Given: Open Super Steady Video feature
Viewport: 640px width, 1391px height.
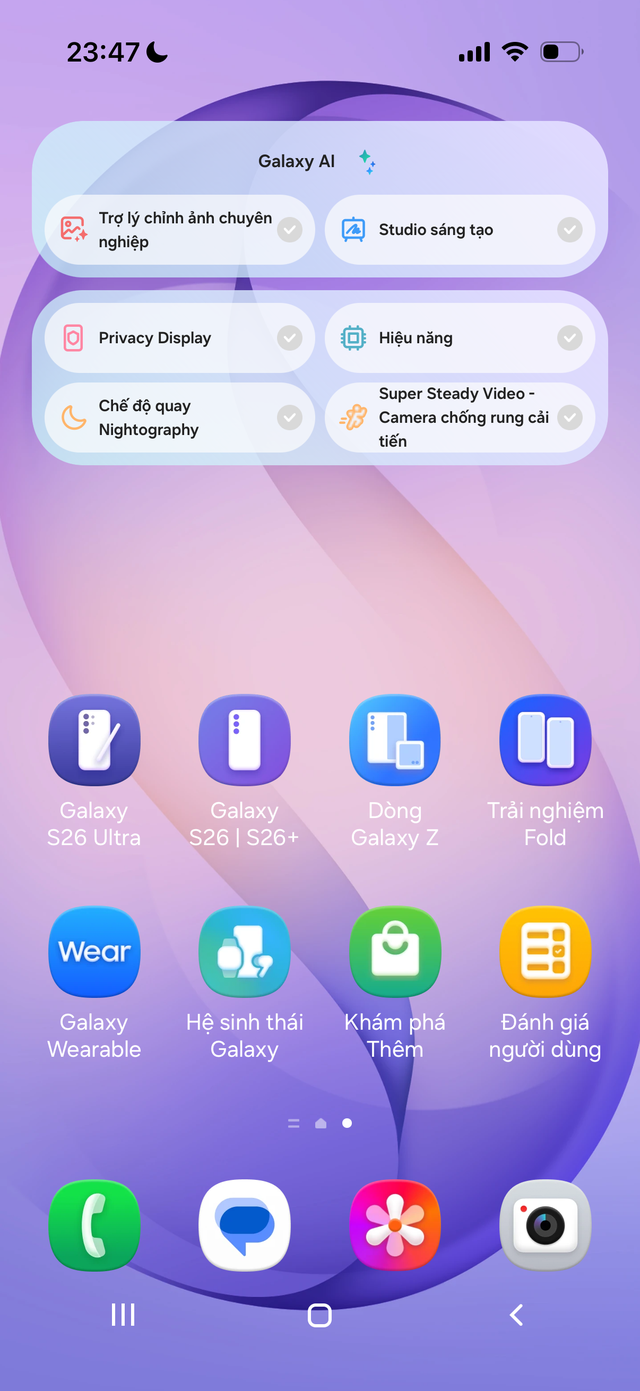Looking at the screenshot, I should (x=460, y=417).
